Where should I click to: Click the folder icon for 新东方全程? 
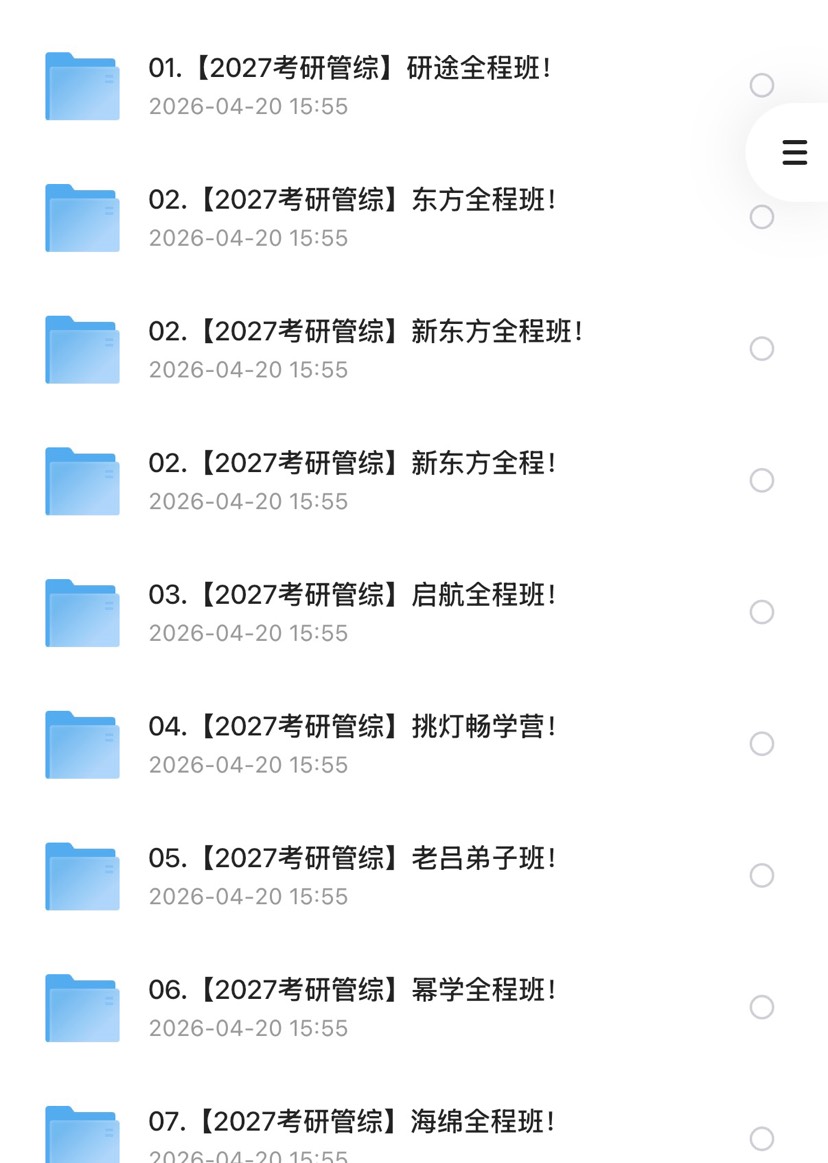82,481
